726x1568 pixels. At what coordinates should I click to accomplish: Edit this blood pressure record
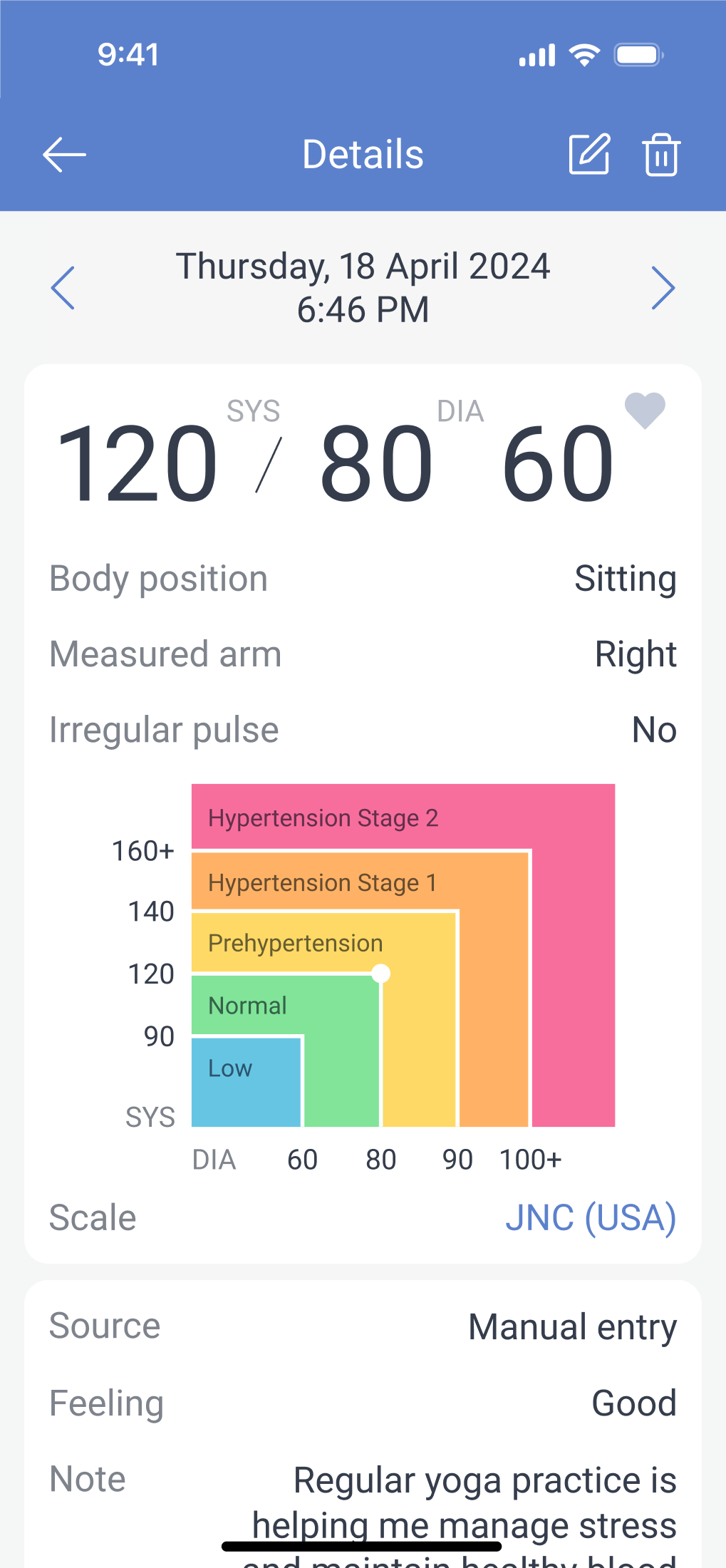(x=590, y=154)
